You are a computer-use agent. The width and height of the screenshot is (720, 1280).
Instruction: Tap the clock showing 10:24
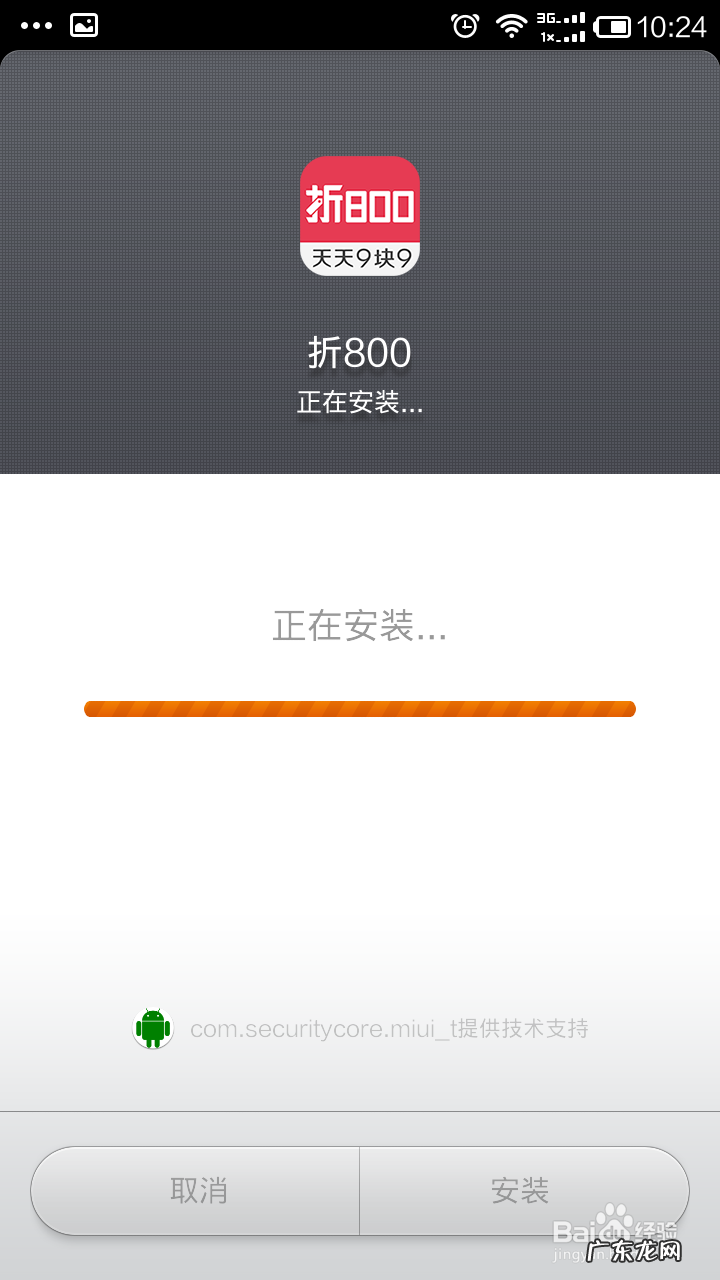[x=670, y=25]
